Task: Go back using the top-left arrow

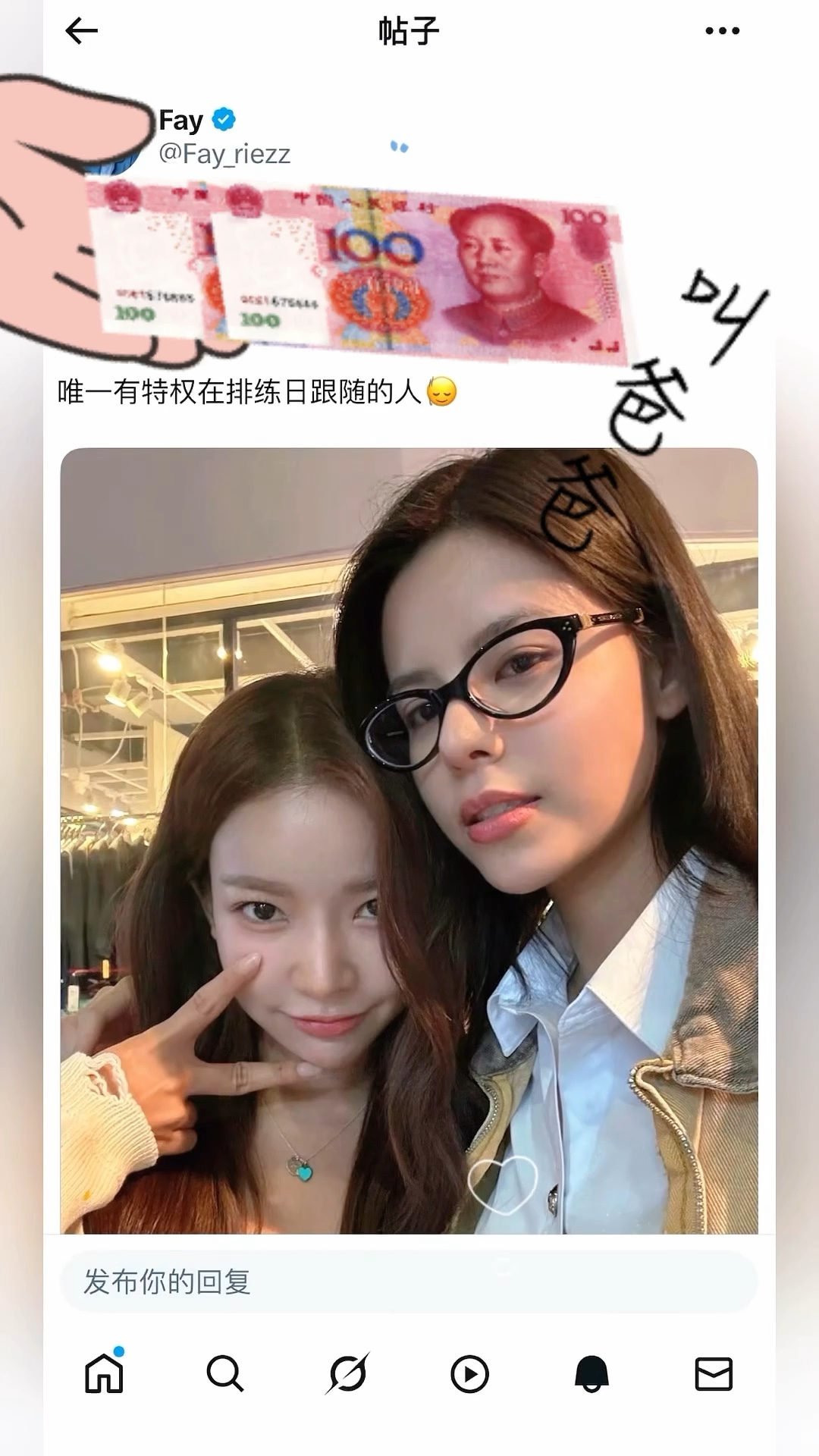Action: [x=82, y=31]
